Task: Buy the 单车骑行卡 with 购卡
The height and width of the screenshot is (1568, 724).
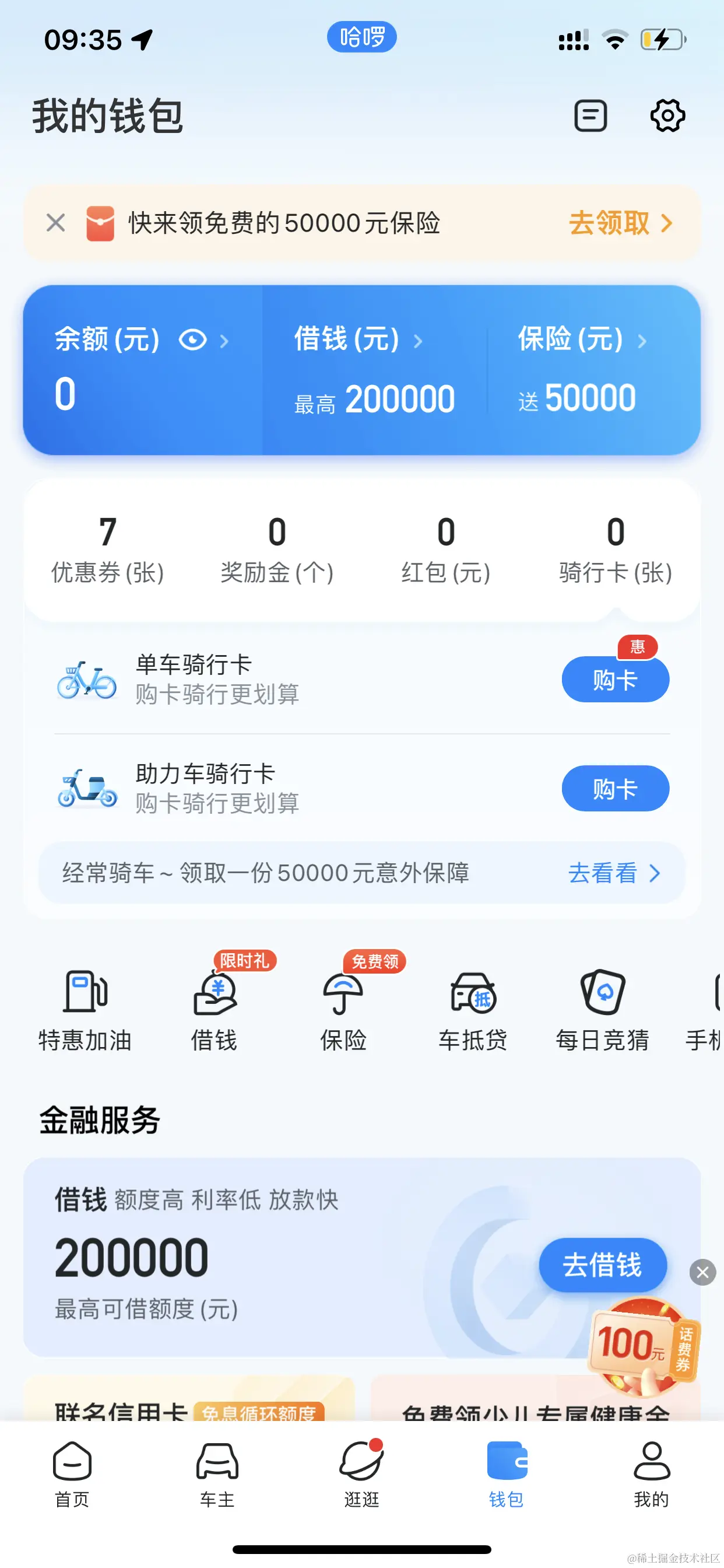Action: pos(614,680)
